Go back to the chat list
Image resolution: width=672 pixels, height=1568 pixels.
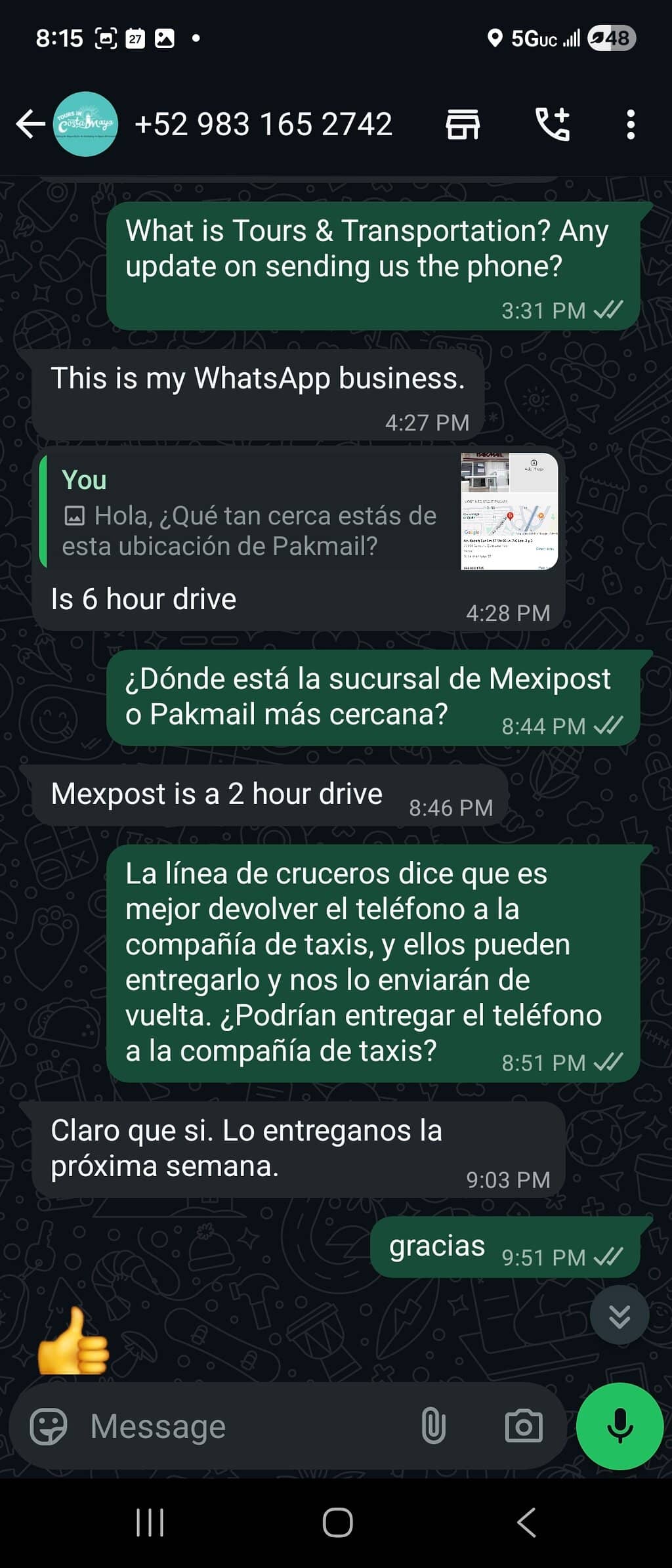(30, 124)
